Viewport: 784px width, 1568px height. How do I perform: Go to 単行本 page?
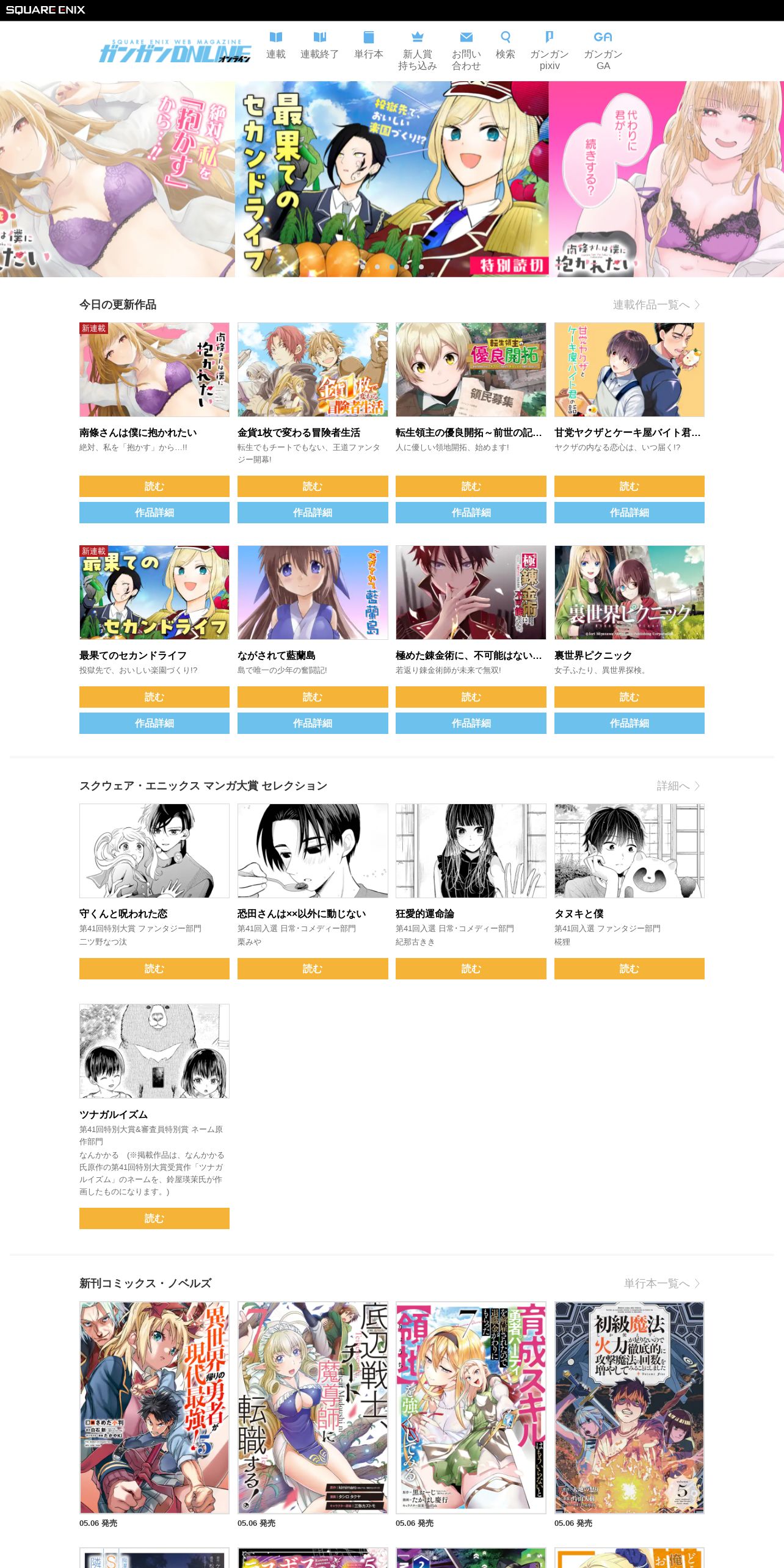coord(368,46)
